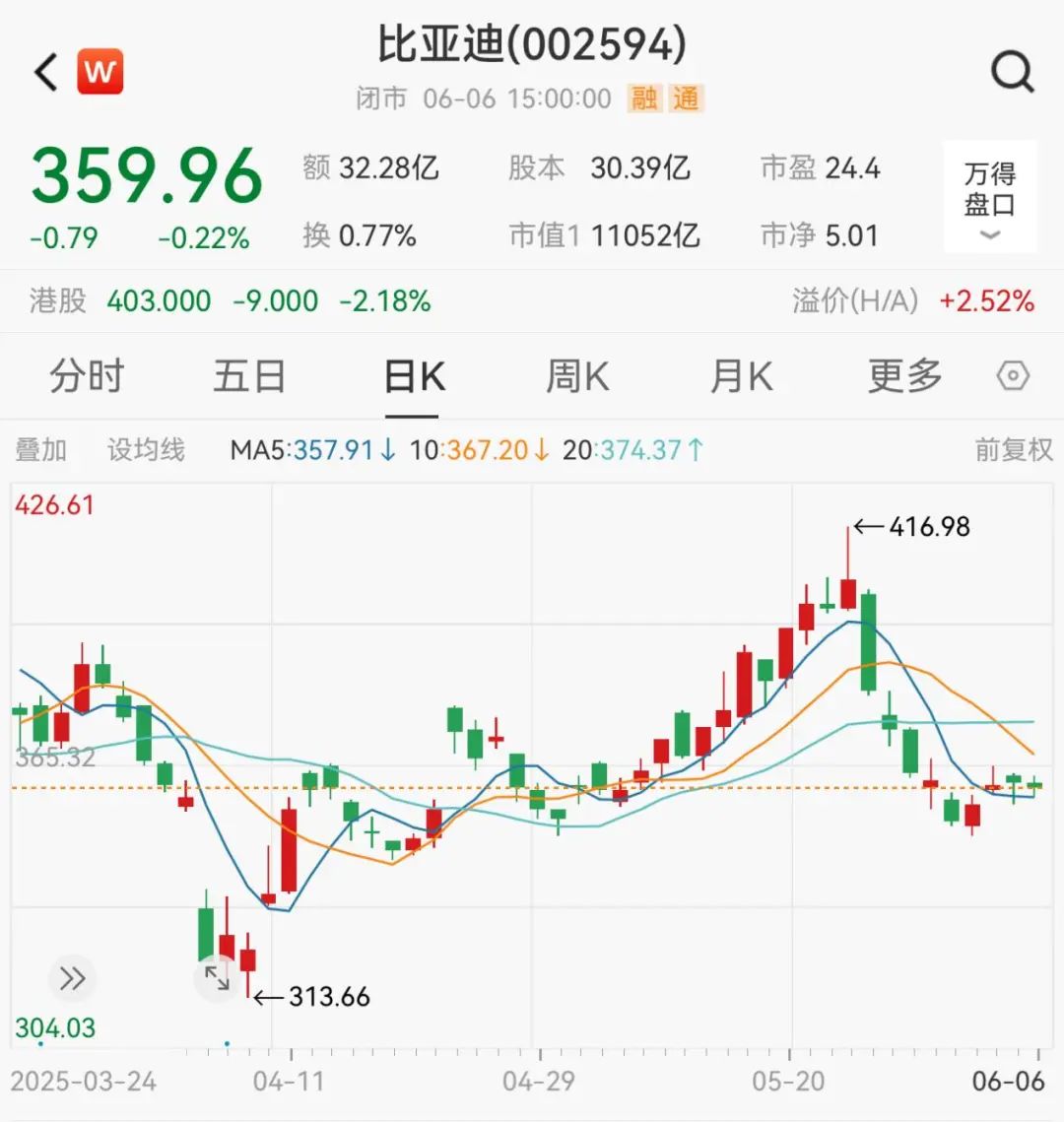Switch to the 周K weekly chart tab
This screenshot has width=1064, height=1122.
click(x=577, y=375)
